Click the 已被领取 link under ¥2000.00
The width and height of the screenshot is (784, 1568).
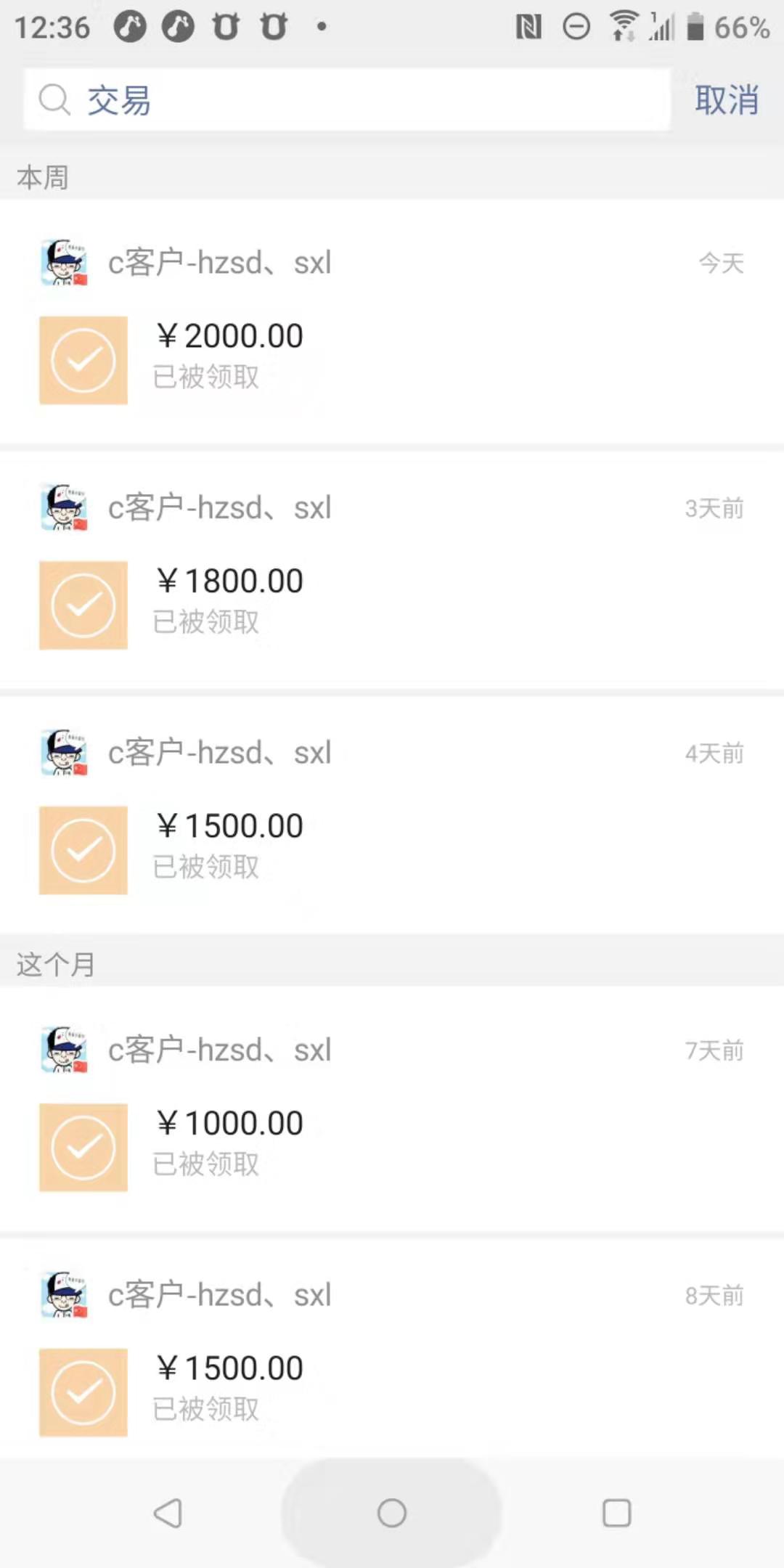click(x=206, y=377)
